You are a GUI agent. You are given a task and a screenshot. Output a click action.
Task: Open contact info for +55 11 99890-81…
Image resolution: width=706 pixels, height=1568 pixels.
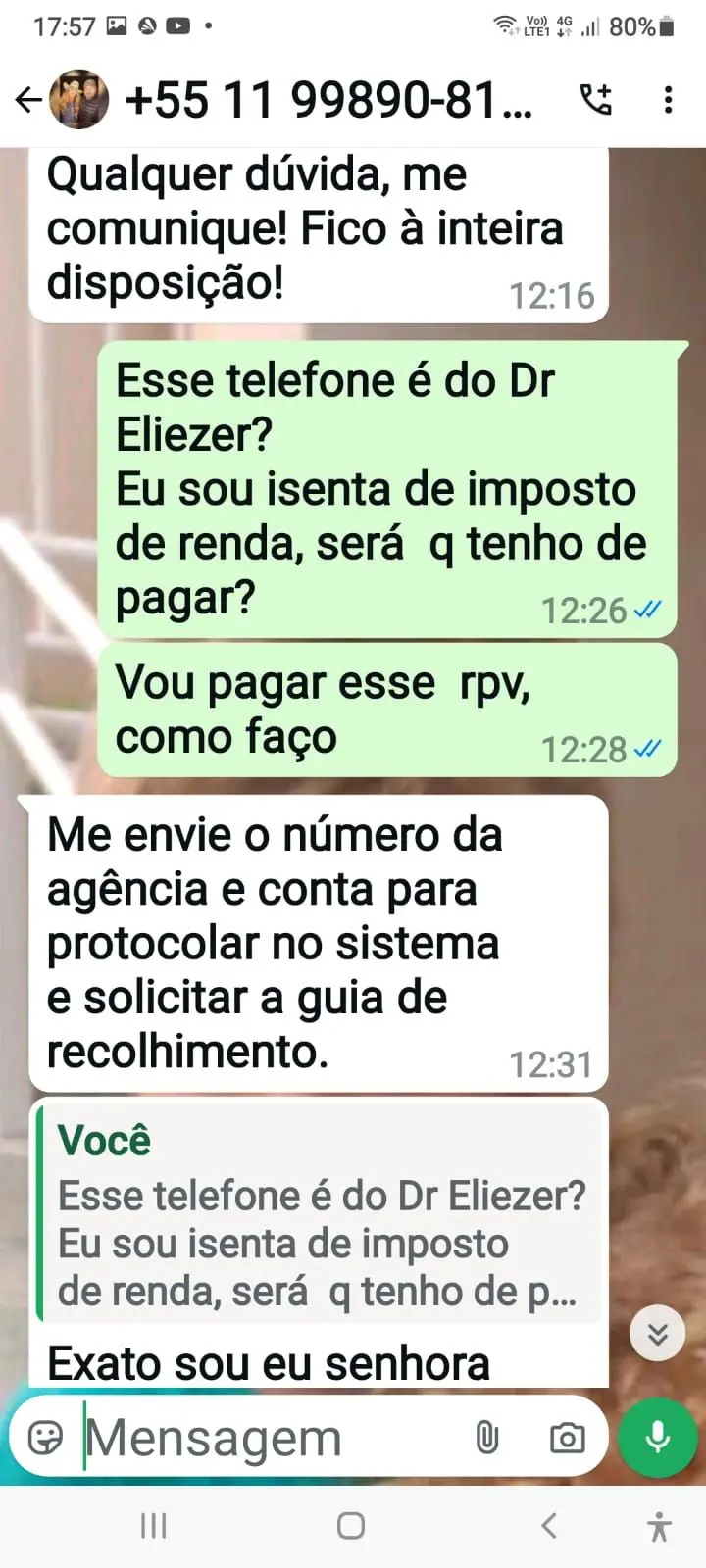328,99
